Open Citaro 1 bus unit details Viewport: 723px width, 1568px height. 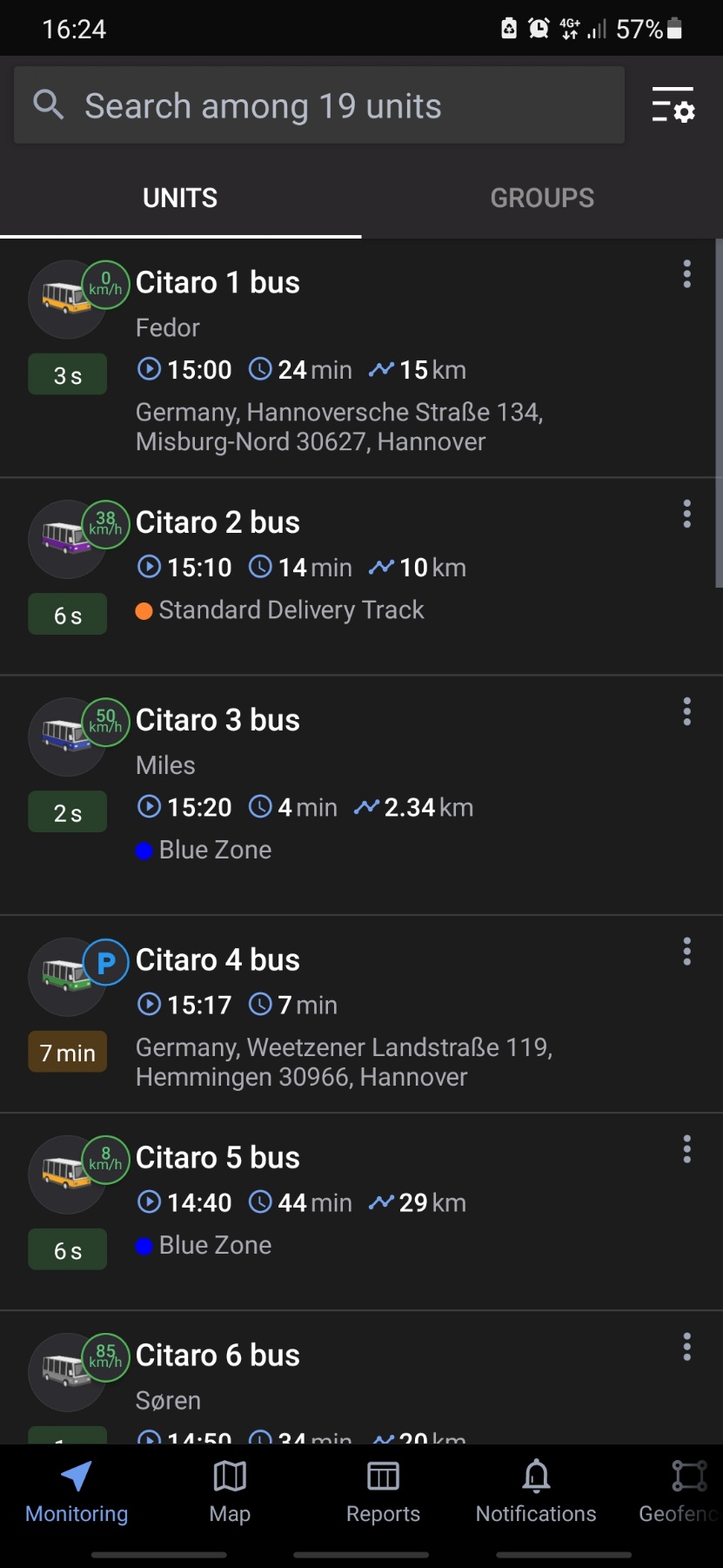pyautogui.click(x=218, y=283)
